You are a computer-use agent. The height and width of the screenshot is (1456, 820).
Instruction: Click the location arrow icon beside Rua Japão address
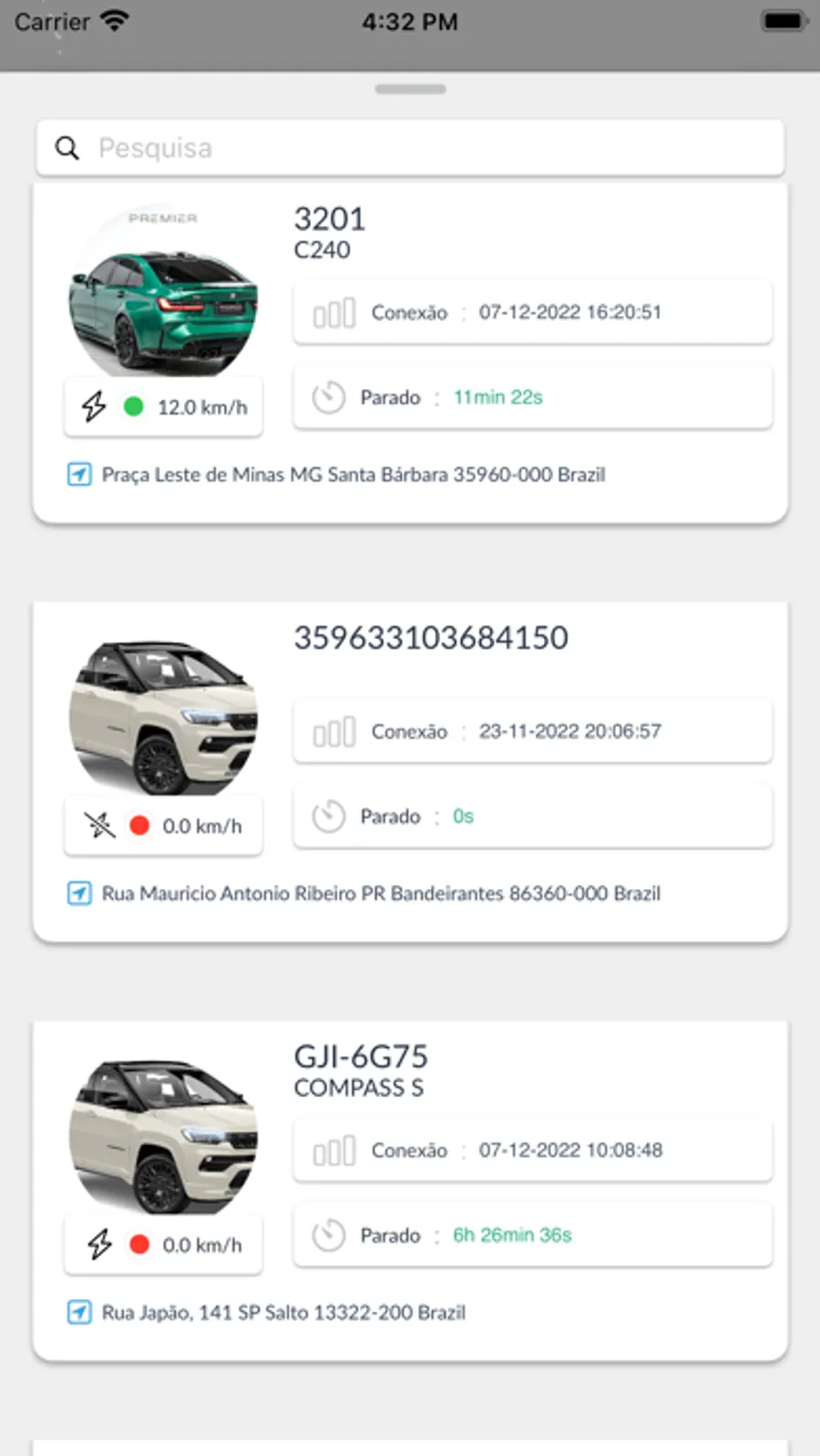[78, 1312]
